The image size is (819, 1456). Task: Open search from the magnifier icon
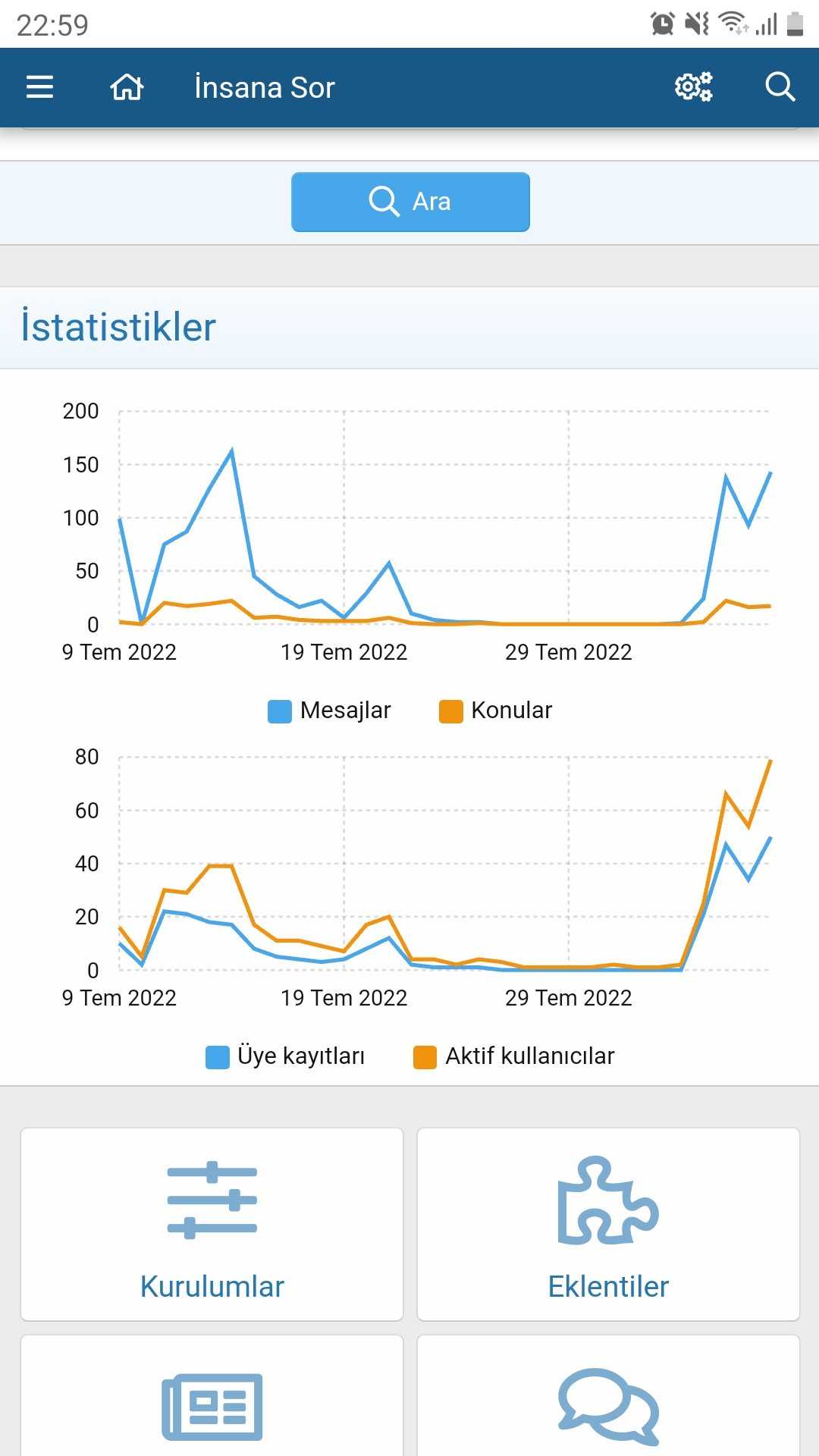click(x=780, y=87)
